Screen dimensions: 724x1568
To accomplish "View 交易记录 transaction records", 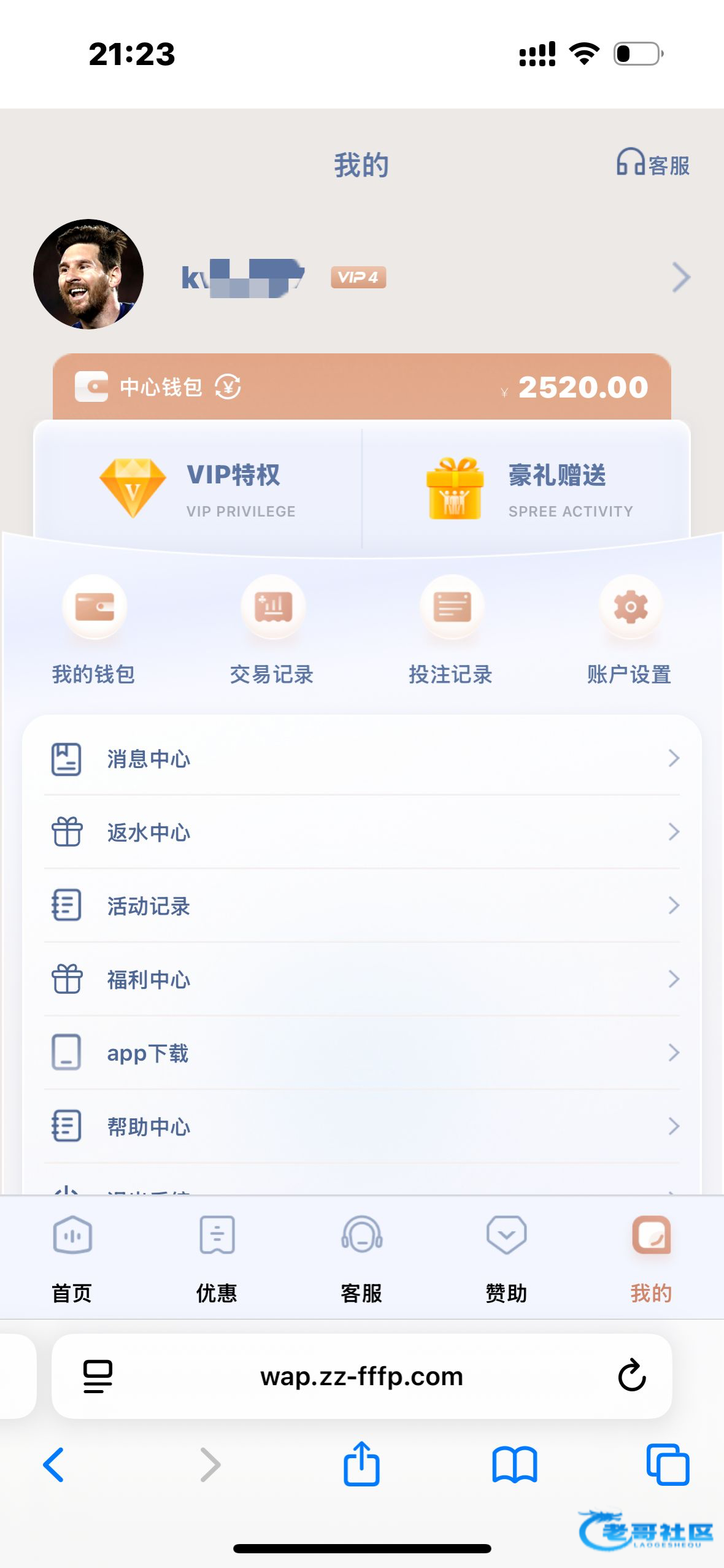I will tap(272, 629).
